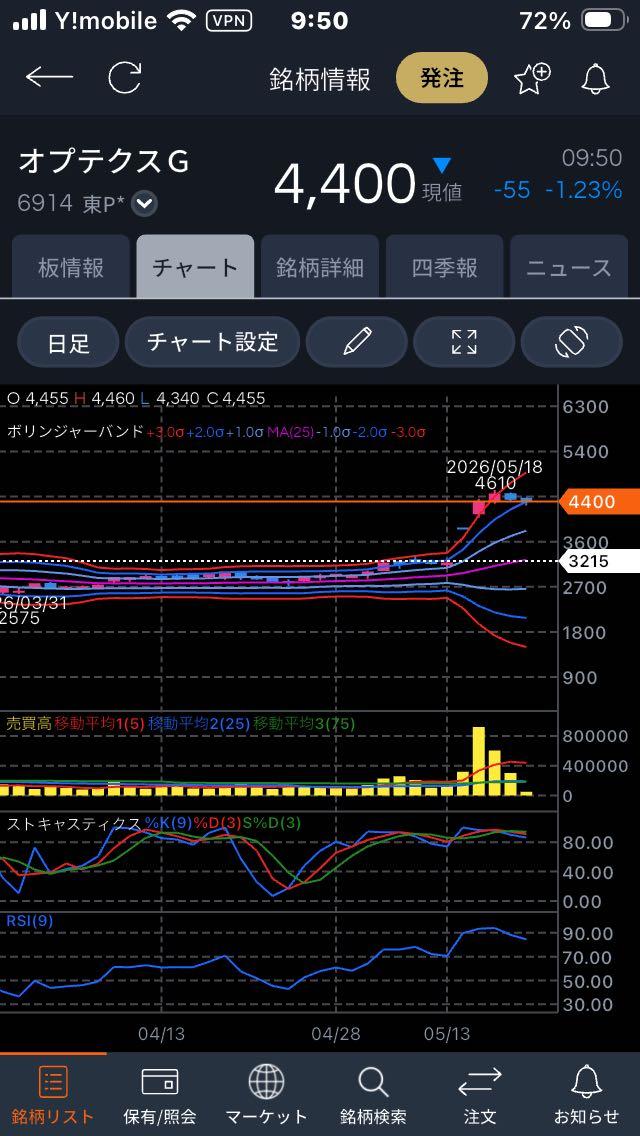This screenshot has width=640, height=1136.
Task: Change chart interval via 日足 button
Action: click(x=68, y=342)
